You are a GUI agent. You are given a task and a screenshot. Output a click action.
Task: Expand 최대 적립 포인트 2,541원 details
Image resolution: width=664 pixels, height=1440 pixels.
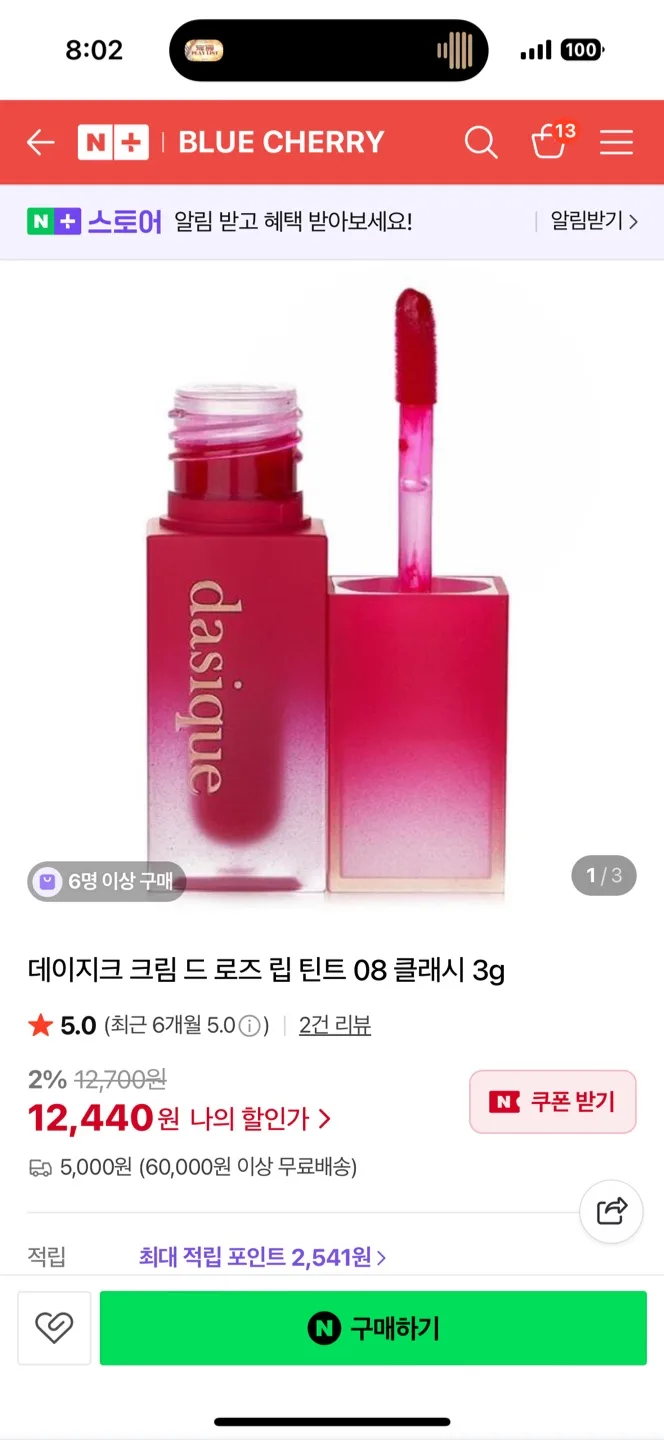262,1257
